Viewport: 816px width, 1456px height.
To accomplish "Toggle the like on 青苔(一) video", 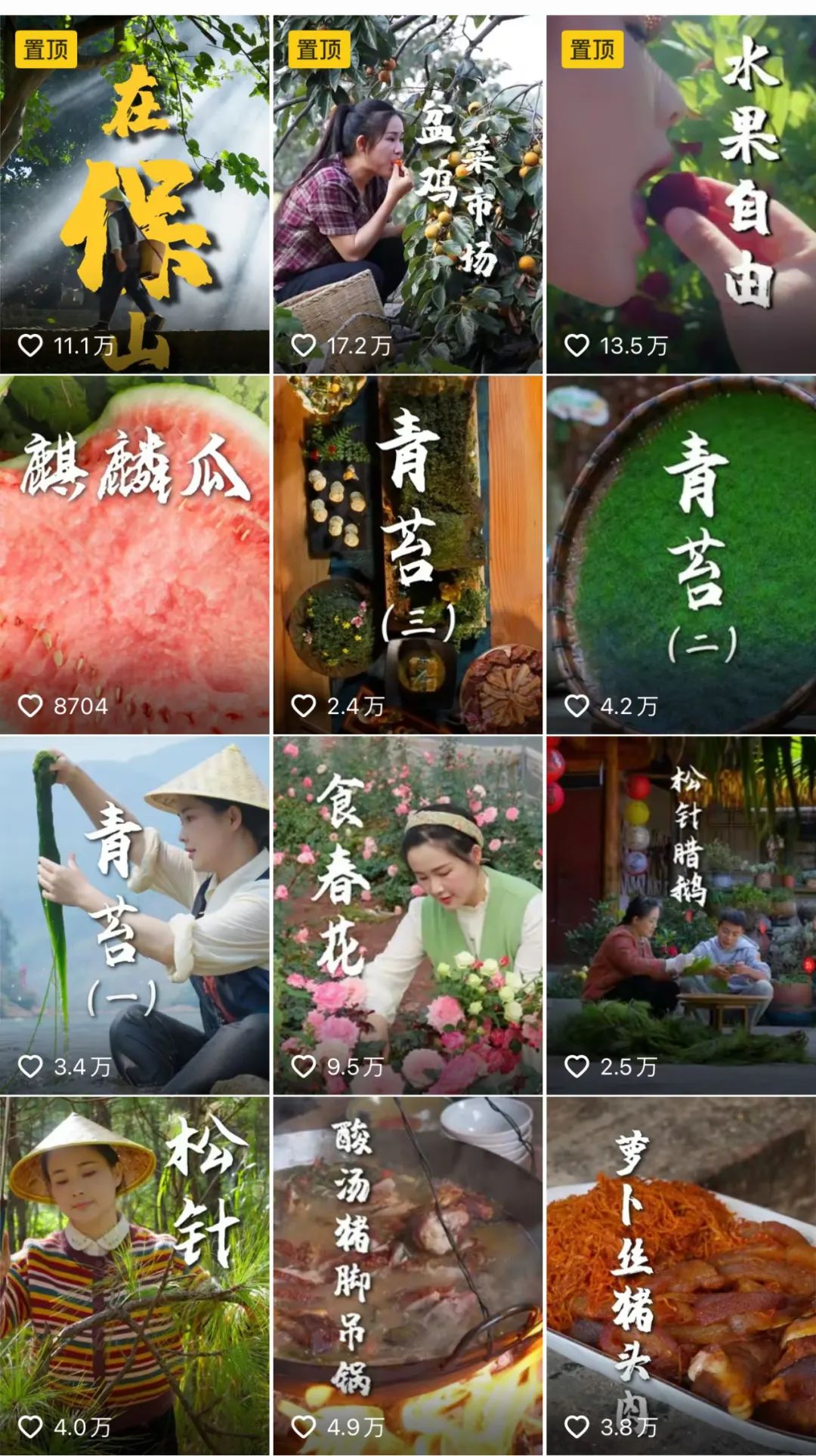I will tap(32, 1068).
